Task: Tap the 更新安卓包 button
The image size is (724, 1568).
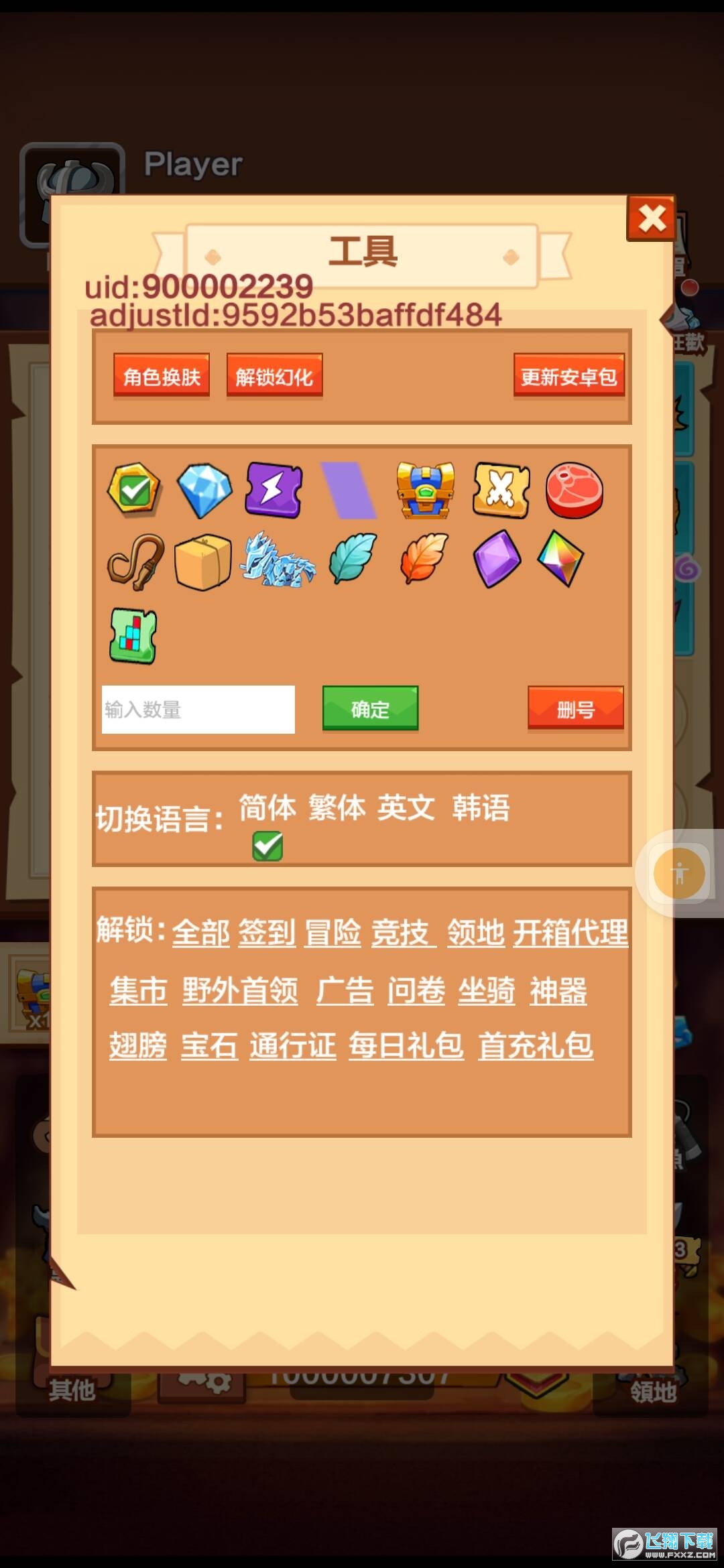Action: point(568,377)
